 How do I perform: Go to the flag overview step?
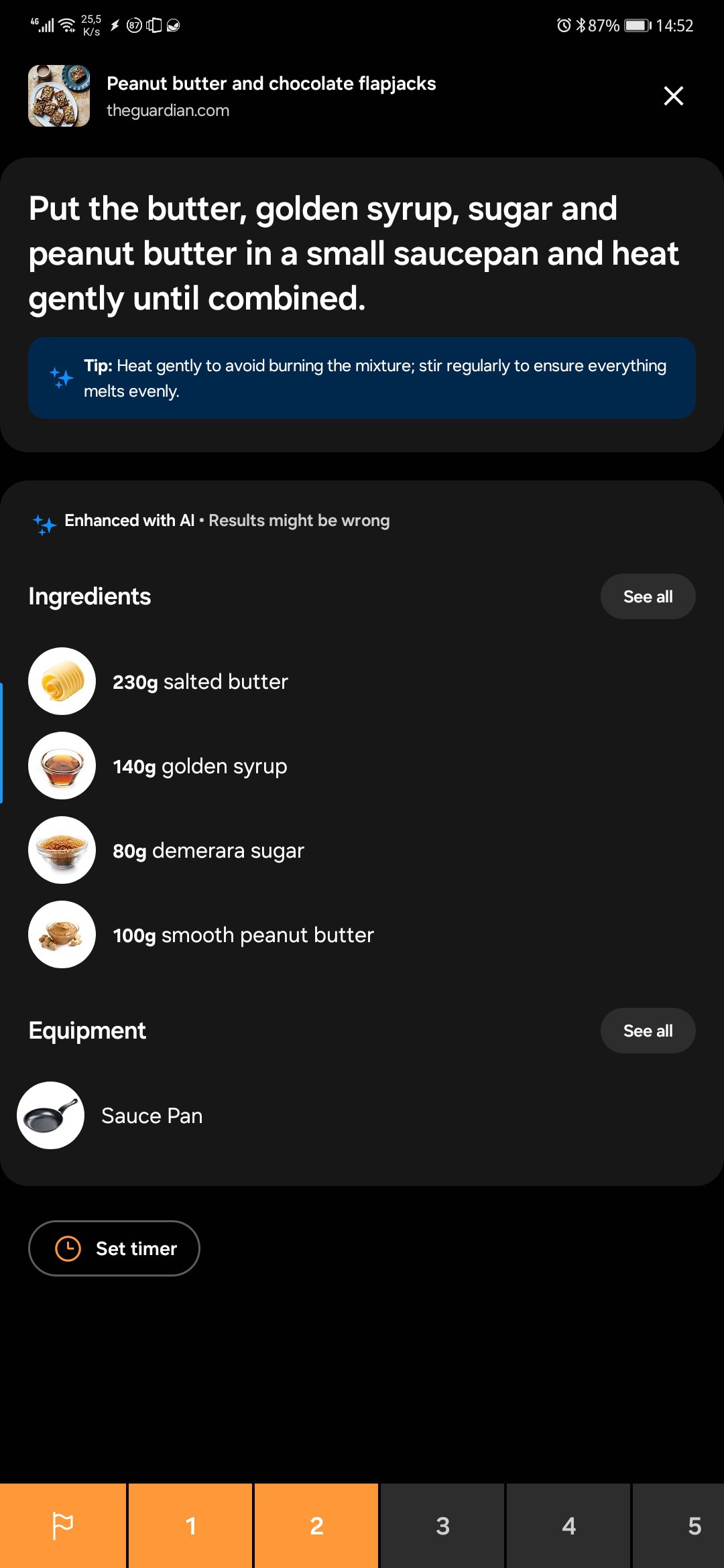(x=62, y=1526)
